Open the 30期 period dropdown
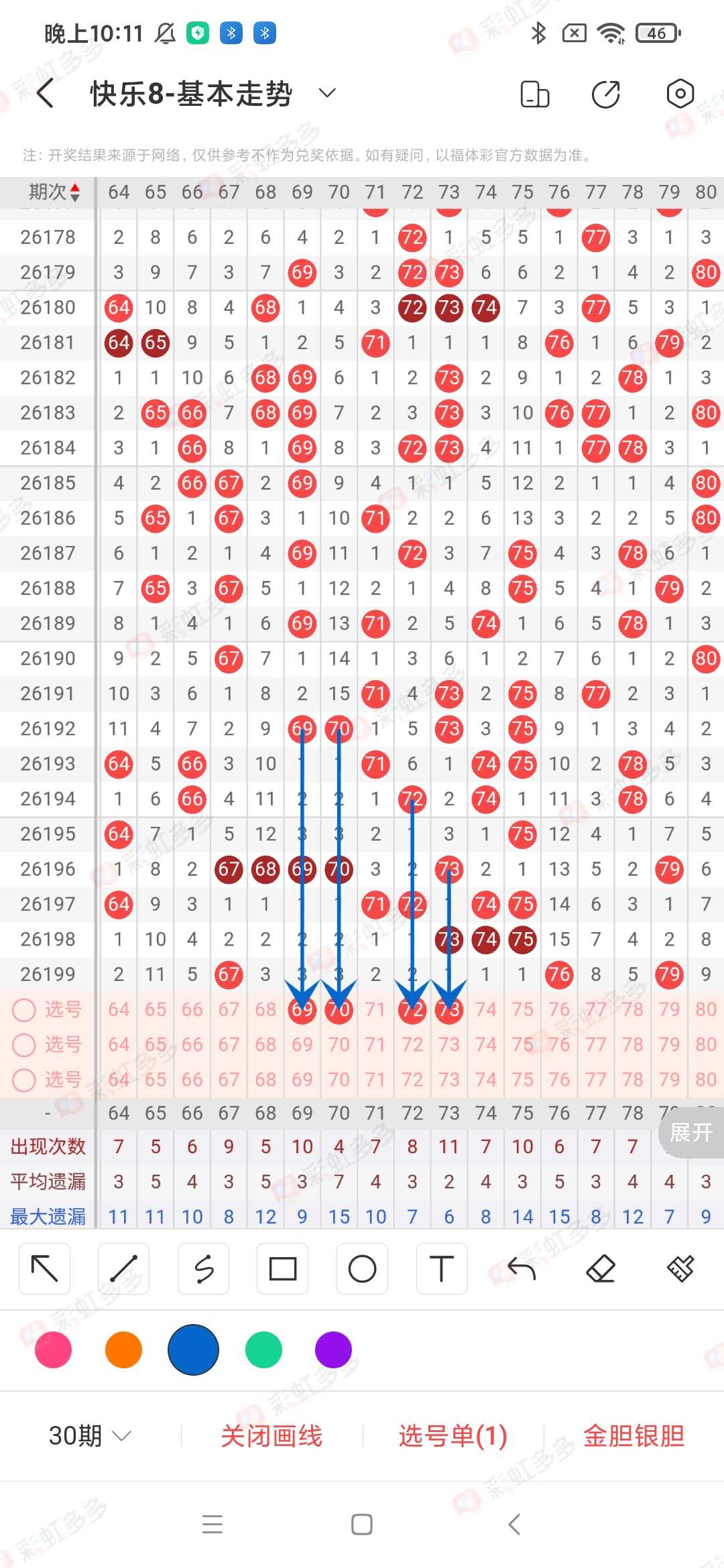The image size is (724, 1568). point(89,1436)
